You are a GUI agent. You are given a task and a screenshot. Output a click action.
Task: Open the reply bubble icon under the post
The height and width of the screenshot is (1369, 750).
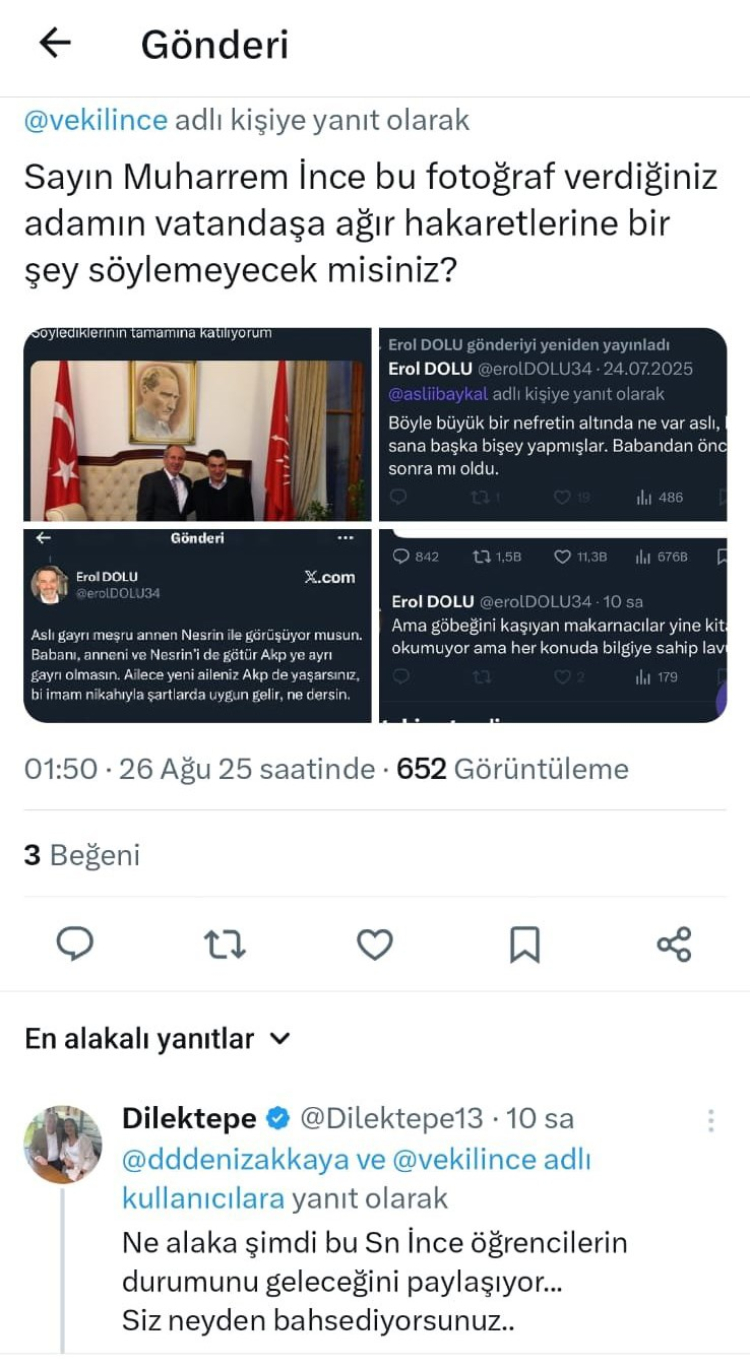coord(75,941)
